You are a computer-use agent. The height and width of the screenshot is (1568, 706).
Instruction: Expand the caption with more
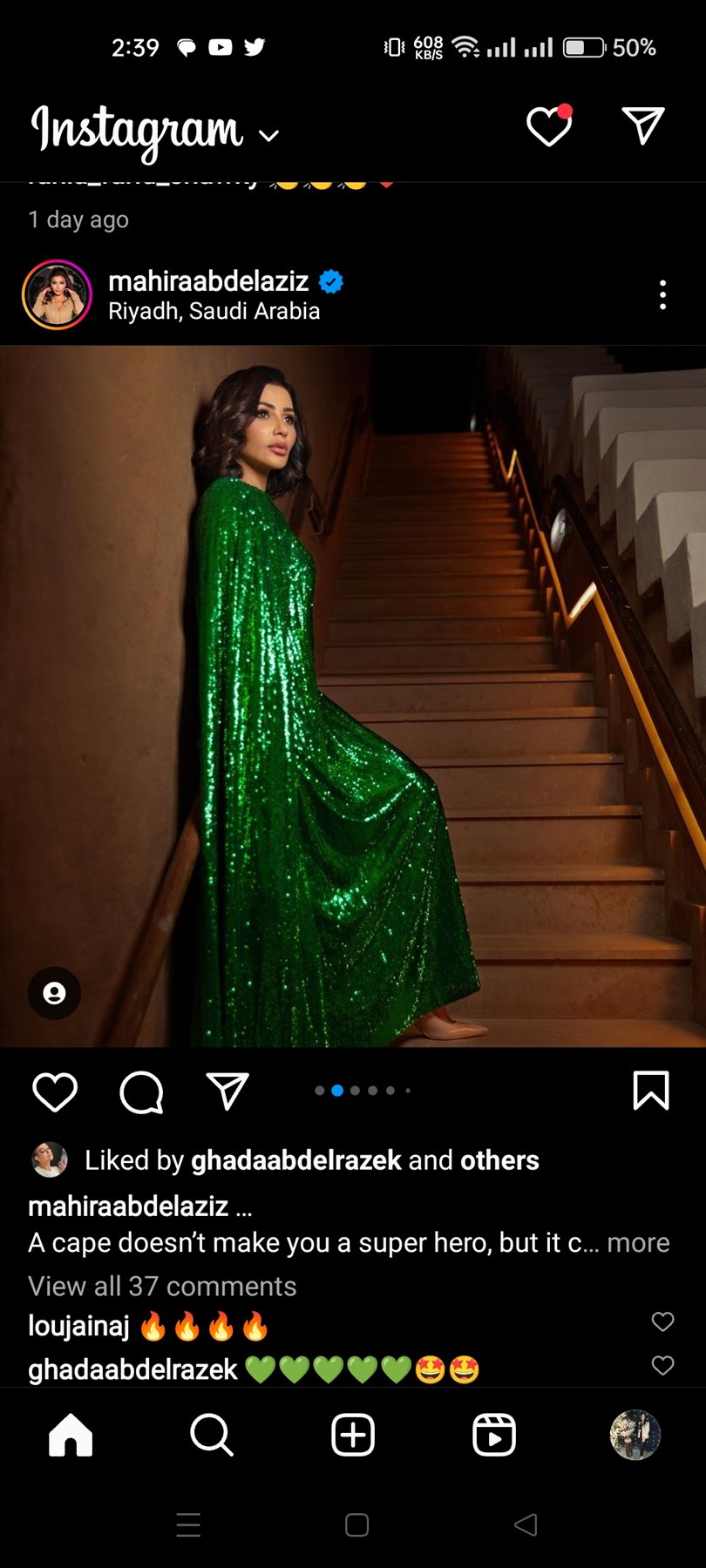click(x=638, y=1242)
